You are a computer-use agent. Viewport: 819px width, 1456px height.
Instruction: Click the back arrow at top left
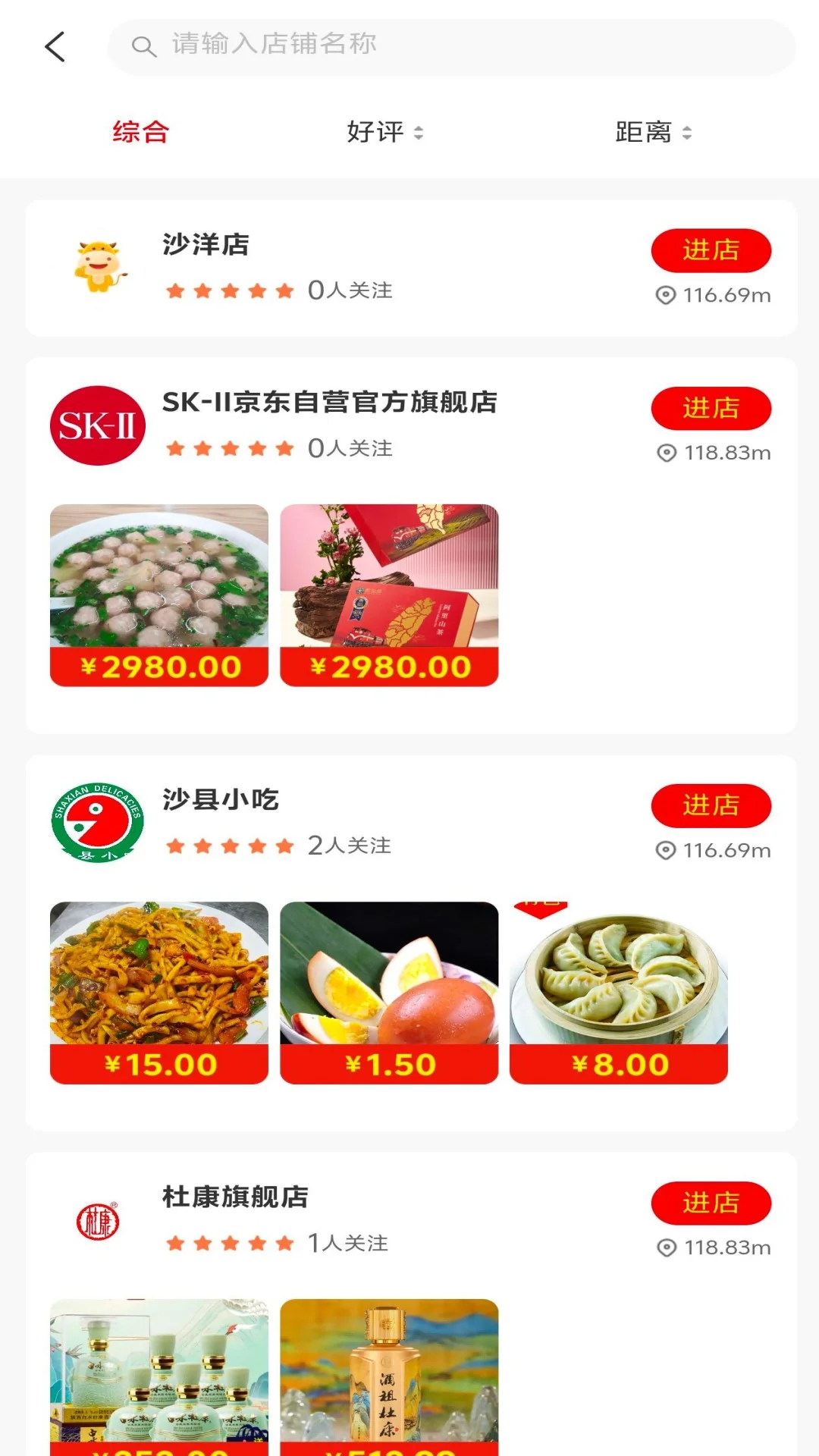53,45
